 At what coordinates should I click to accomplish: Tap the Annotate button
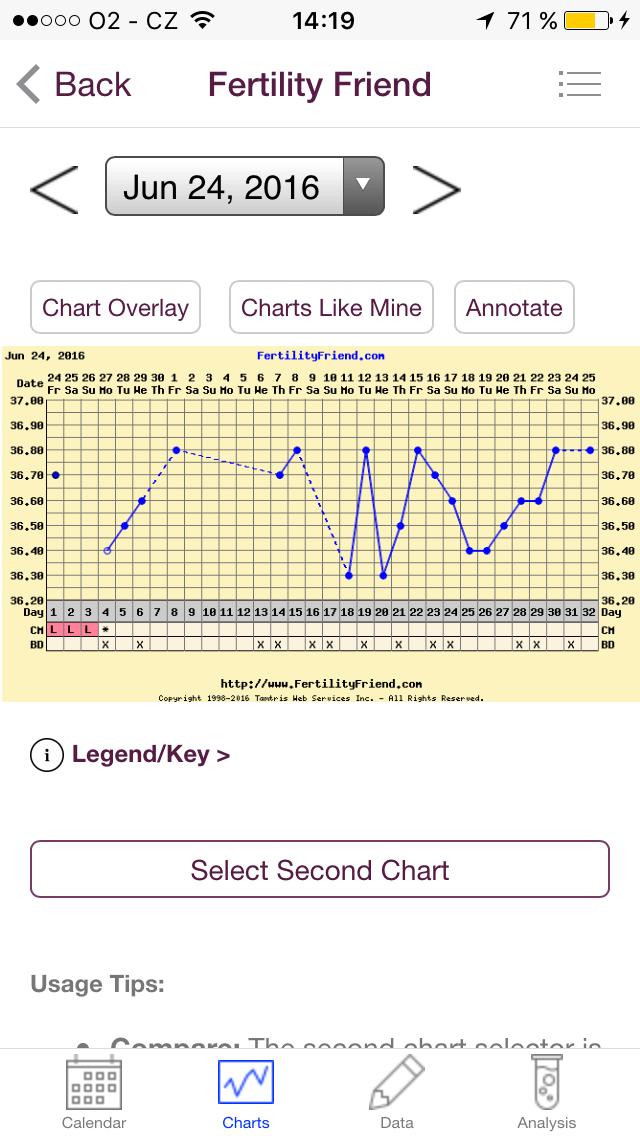click(514, 308)
